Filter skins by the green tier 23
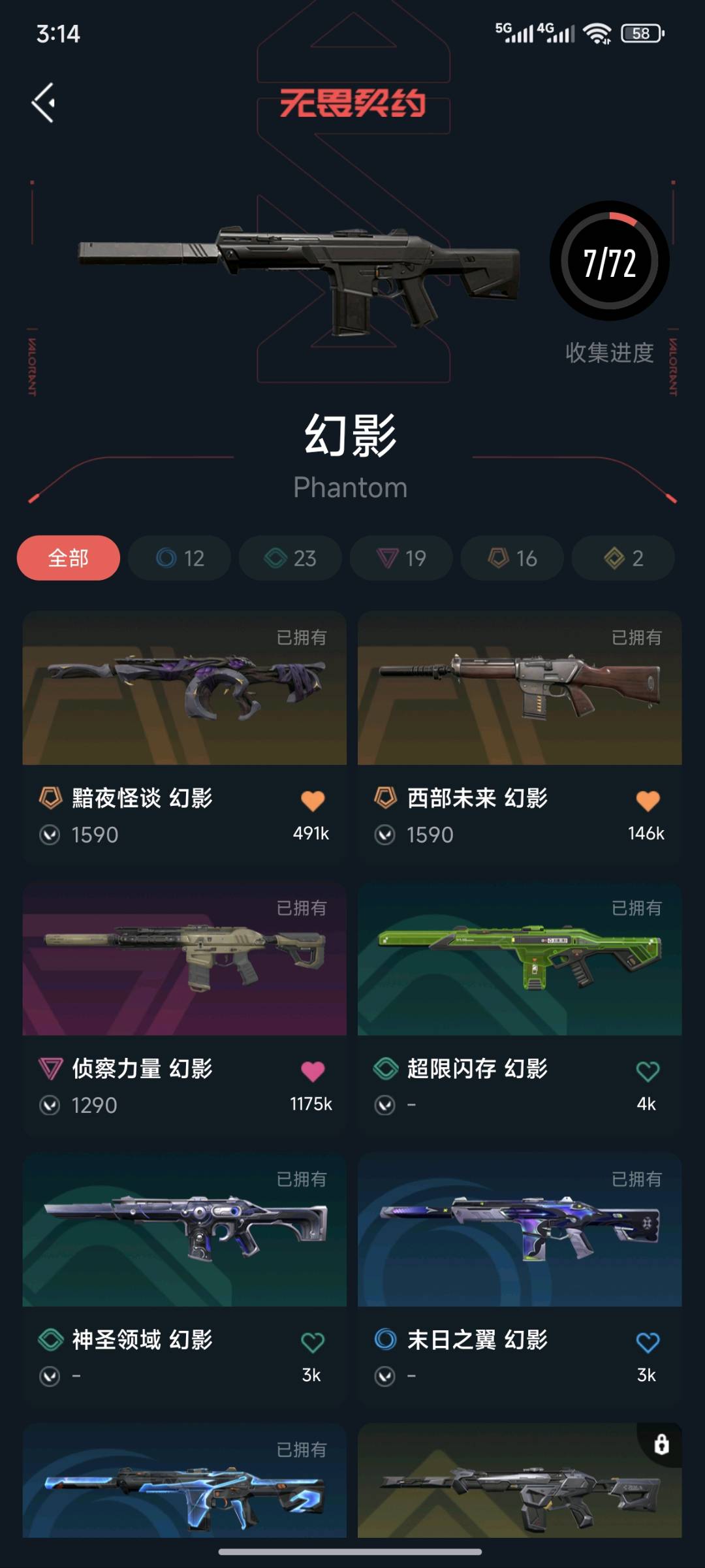Image resolution: width=705 pixels, height=1568 pixels. [290, 558]
